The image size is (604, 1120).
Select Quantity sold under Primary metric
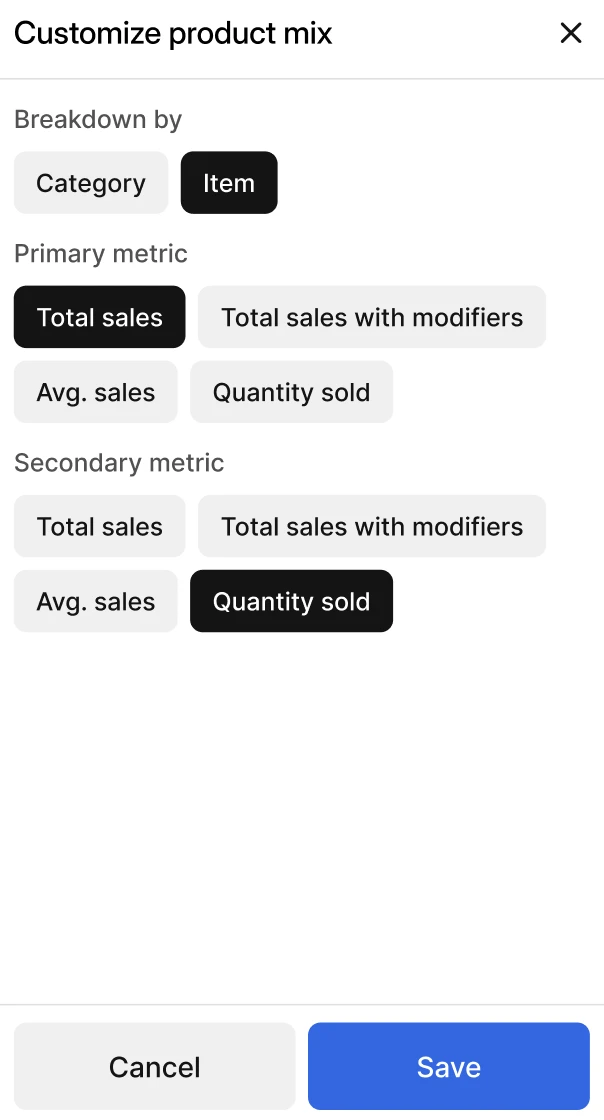291,392
